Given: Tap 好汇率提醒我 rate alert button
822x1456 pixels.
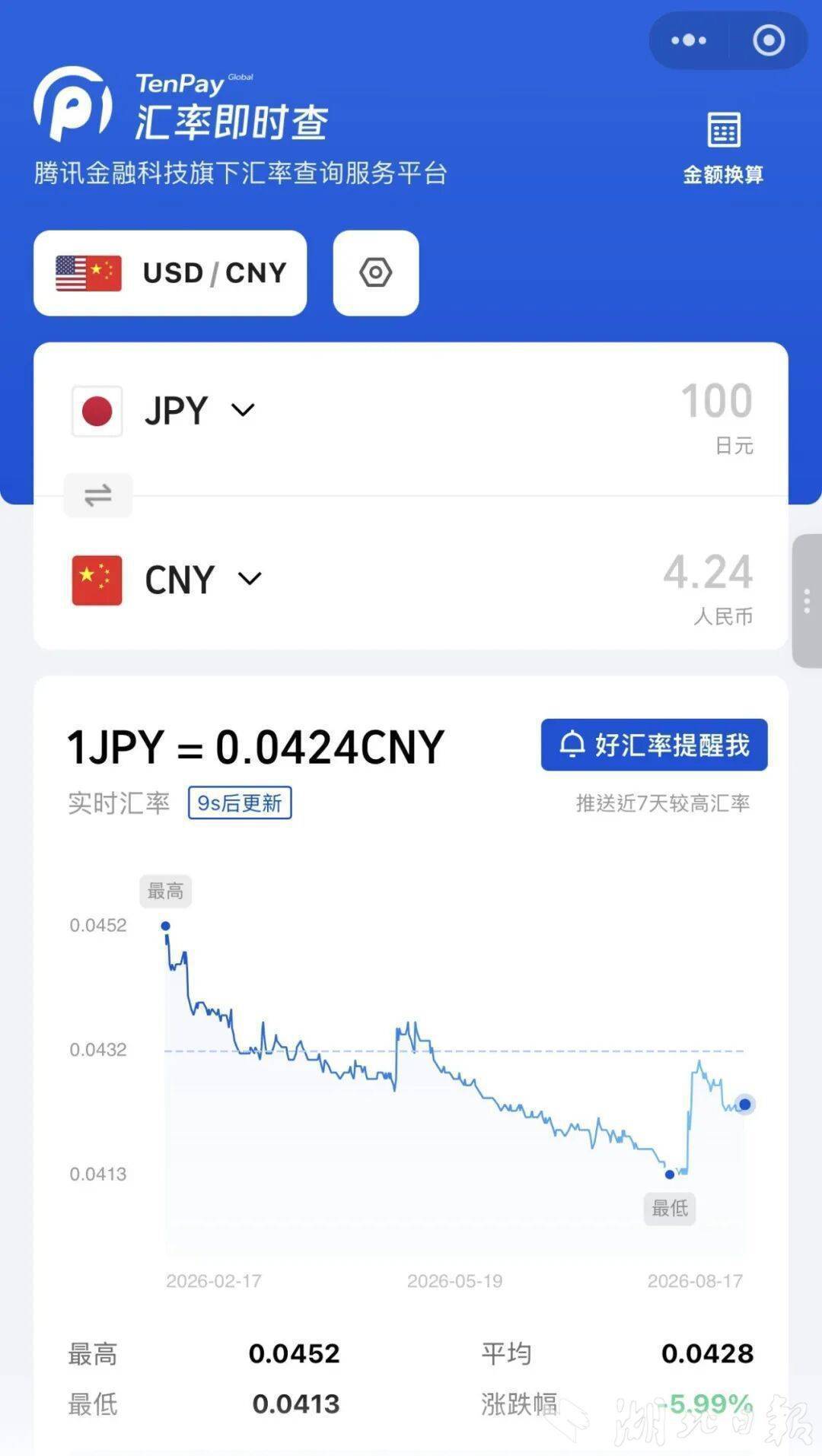Looking at the screenshot, I should click(655, 745).
